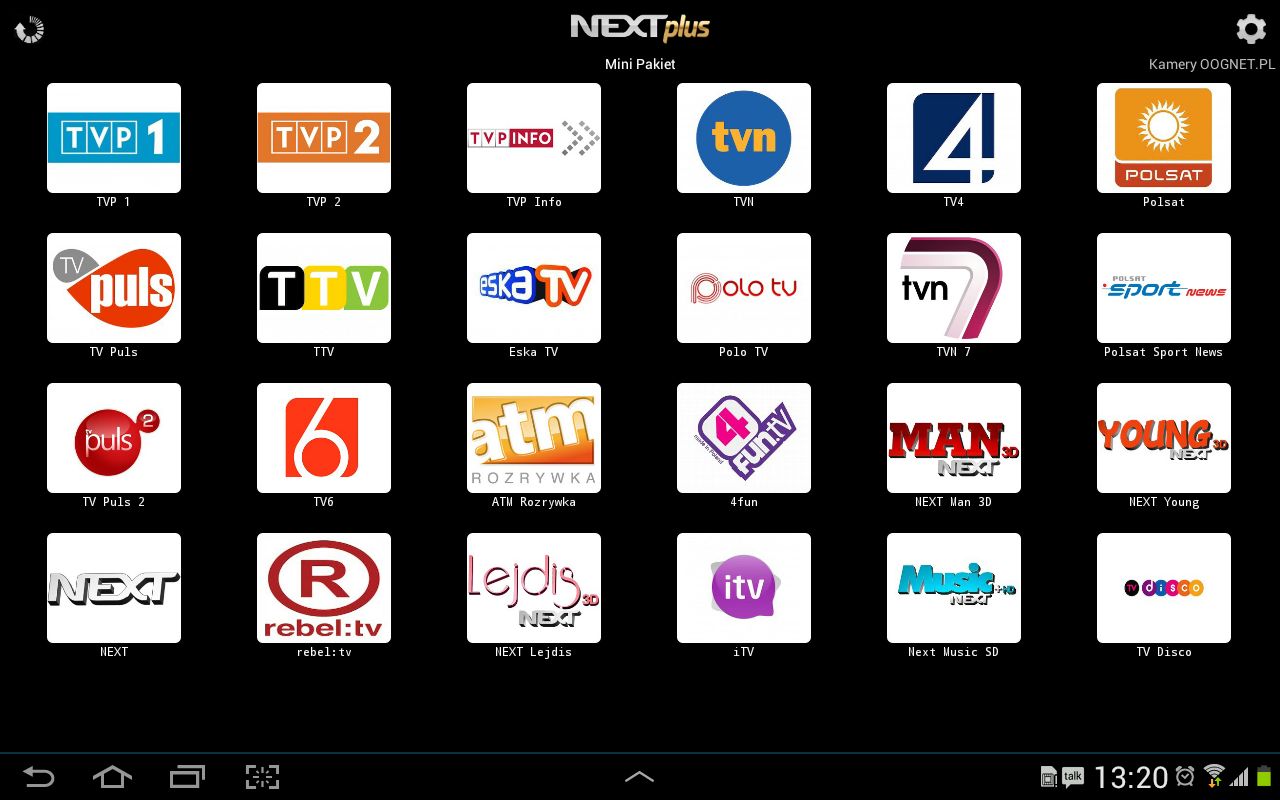
Task: Select Polsat Sport News channel
Action: (1164, 288)
